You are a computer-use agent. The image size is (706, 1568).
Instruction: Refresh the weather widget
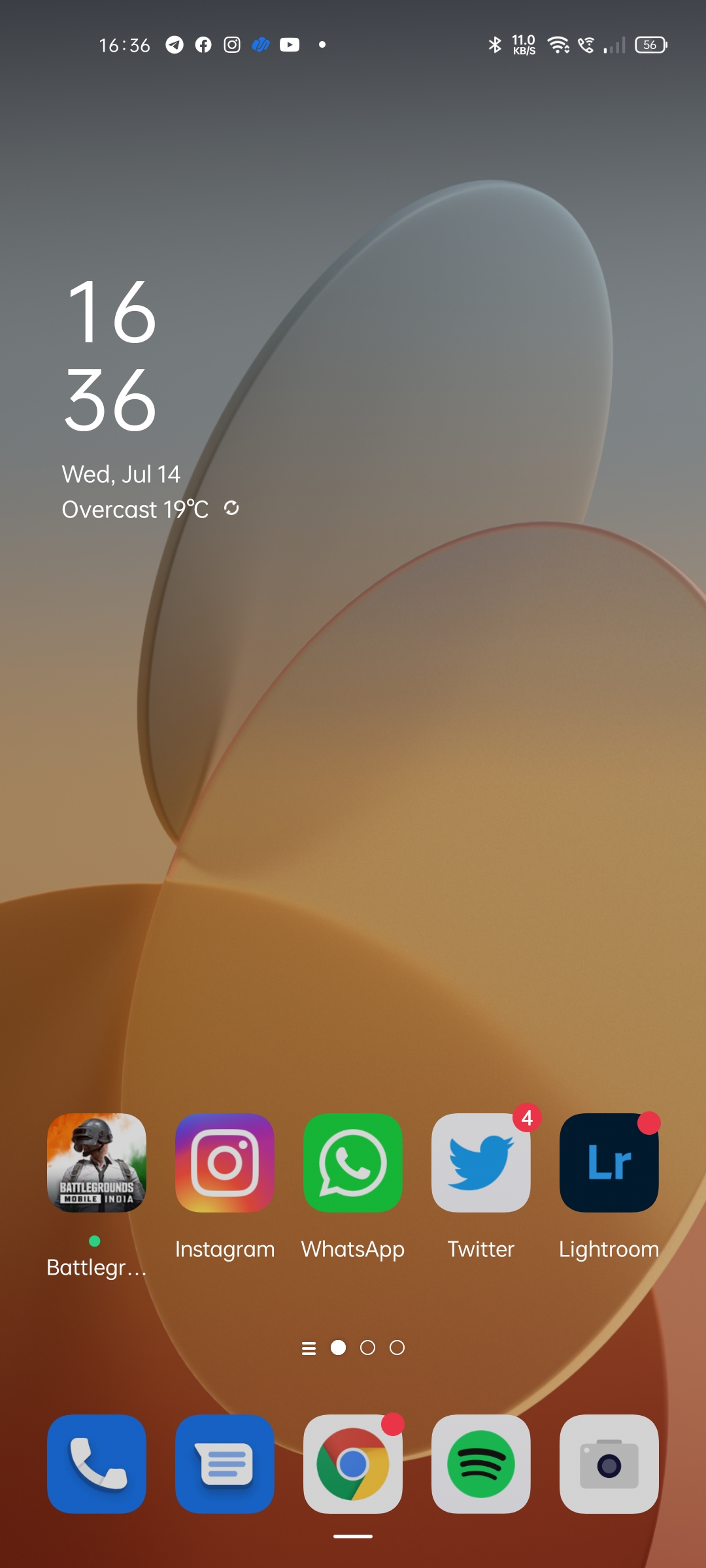coord(231,508)
